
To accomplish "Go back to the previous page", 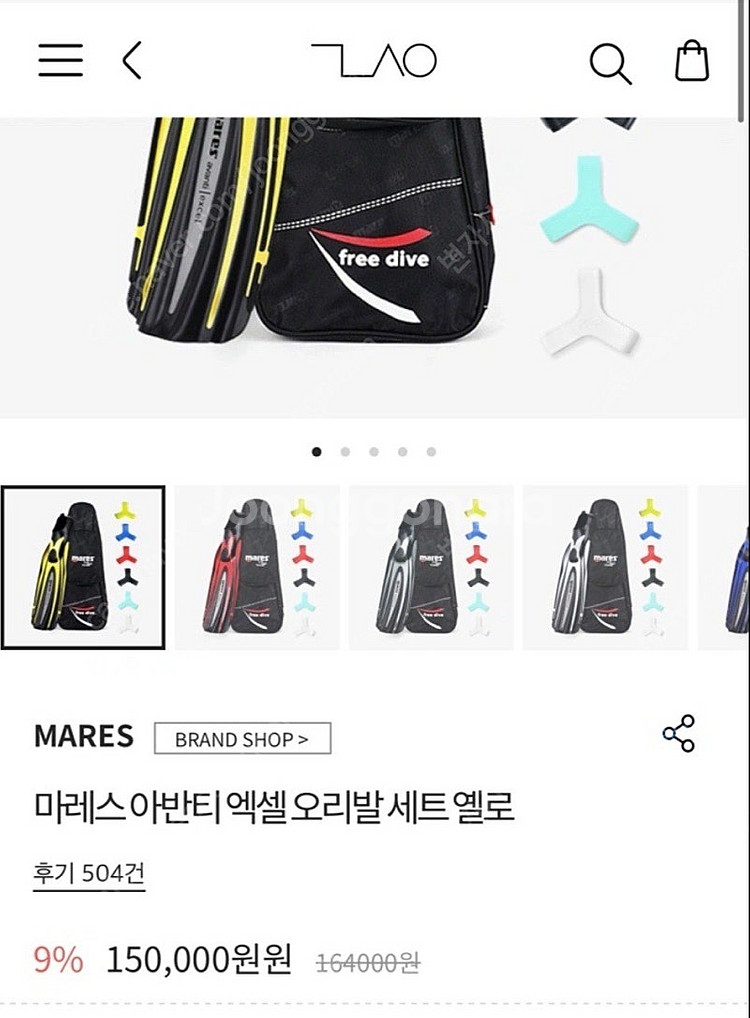I will 132,61.
